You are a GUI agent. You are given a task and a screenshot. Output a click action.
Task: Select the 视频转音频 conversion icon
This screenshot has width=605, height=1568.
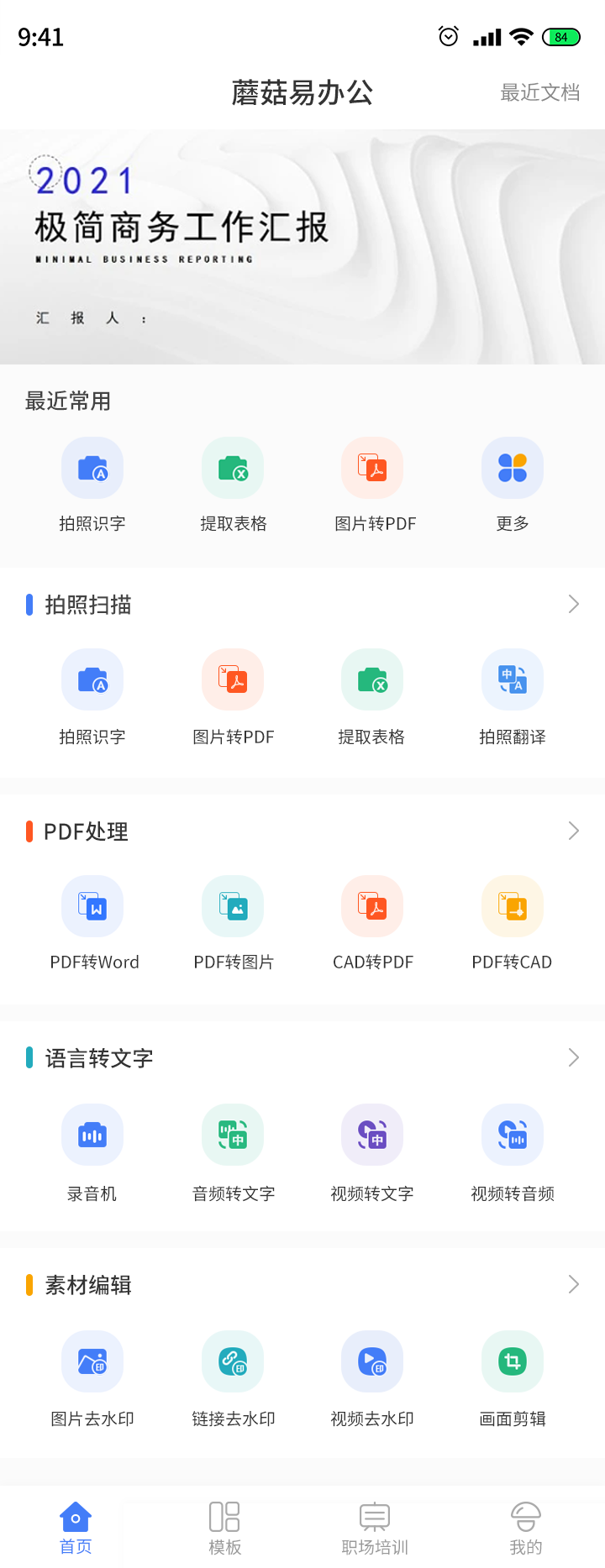pos(512,1135)
